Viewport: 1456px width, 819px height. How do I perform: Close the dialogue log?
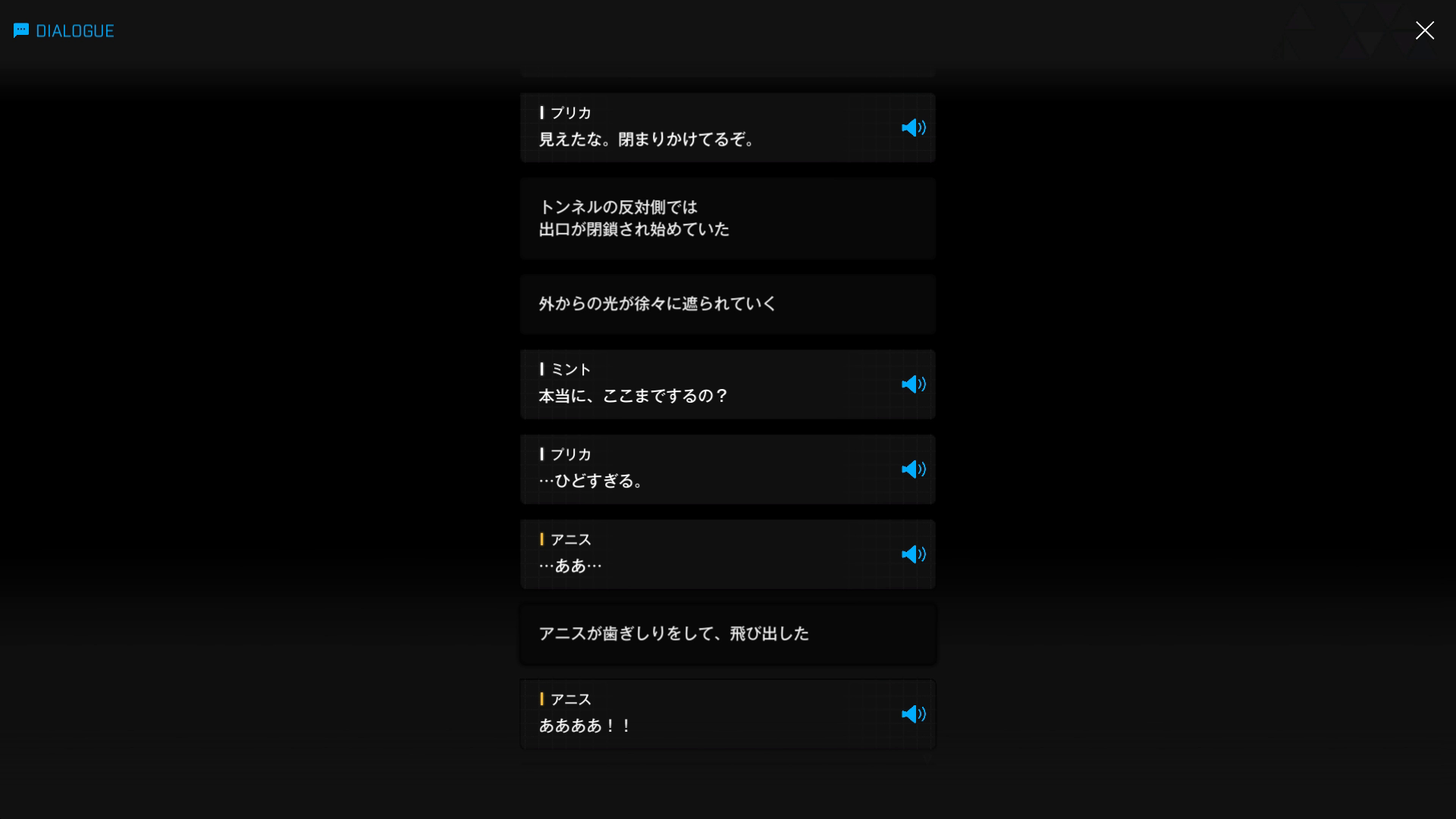1424,30
